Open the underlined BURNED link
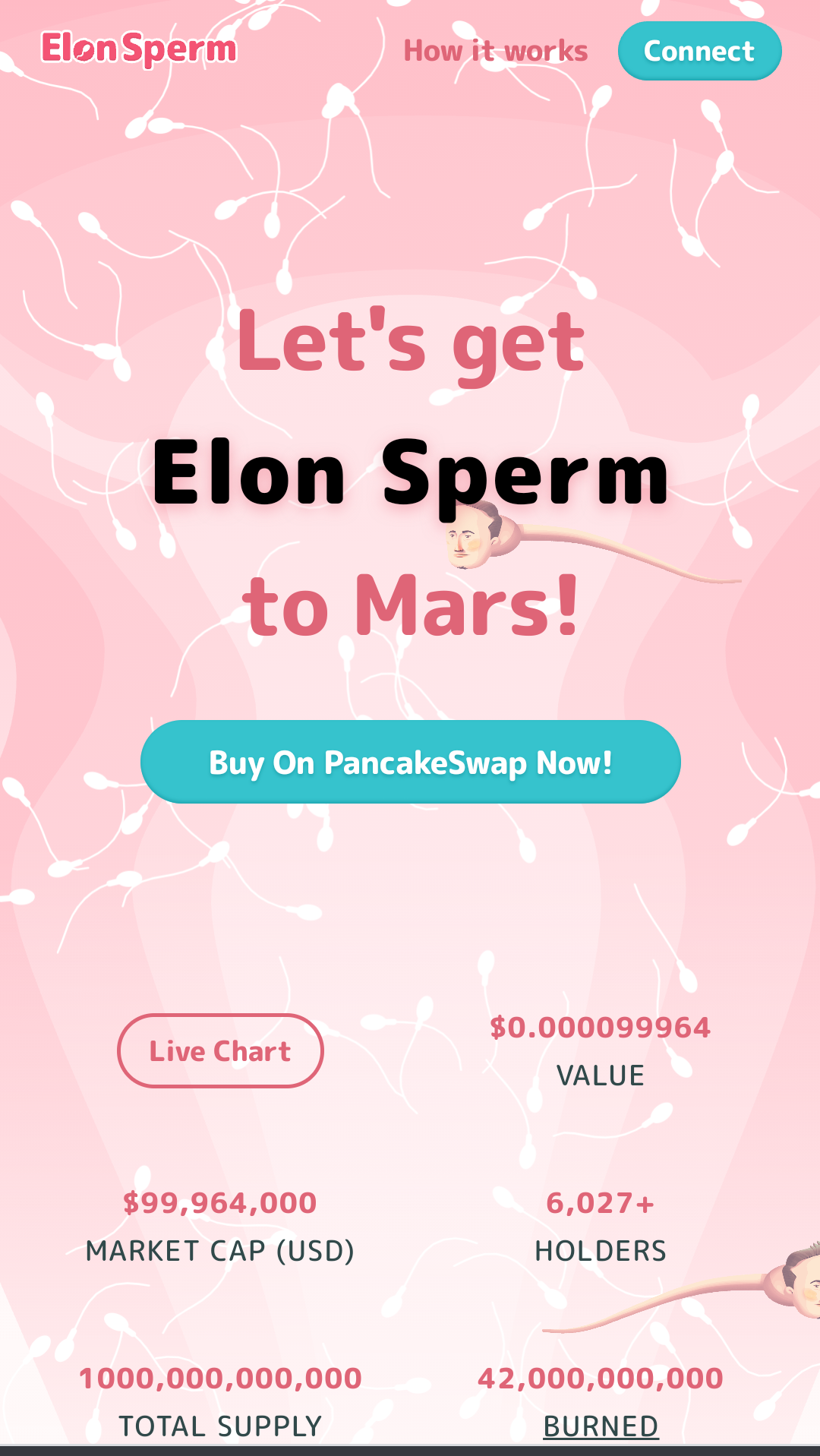The image size is (820, 1456). point(601,1426)
